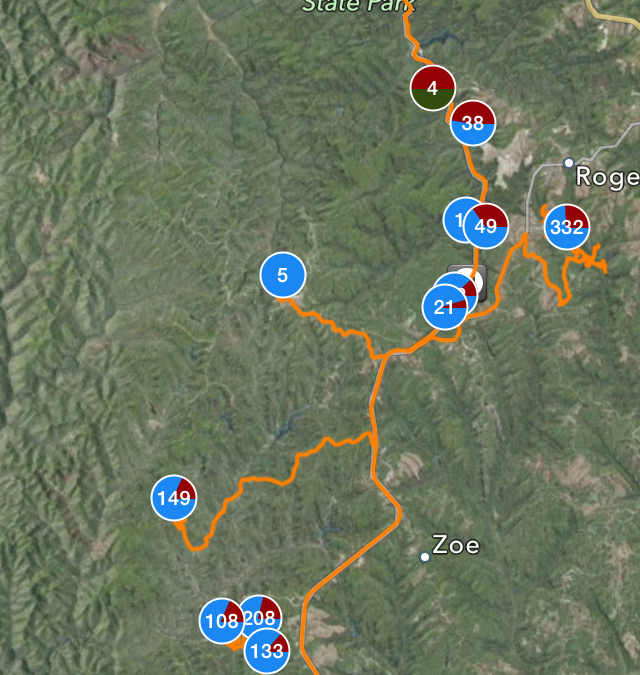Viewport: 640px width, 675px height.
Task: Select the cluster marker labeled 133
Action: coord(267,651)
